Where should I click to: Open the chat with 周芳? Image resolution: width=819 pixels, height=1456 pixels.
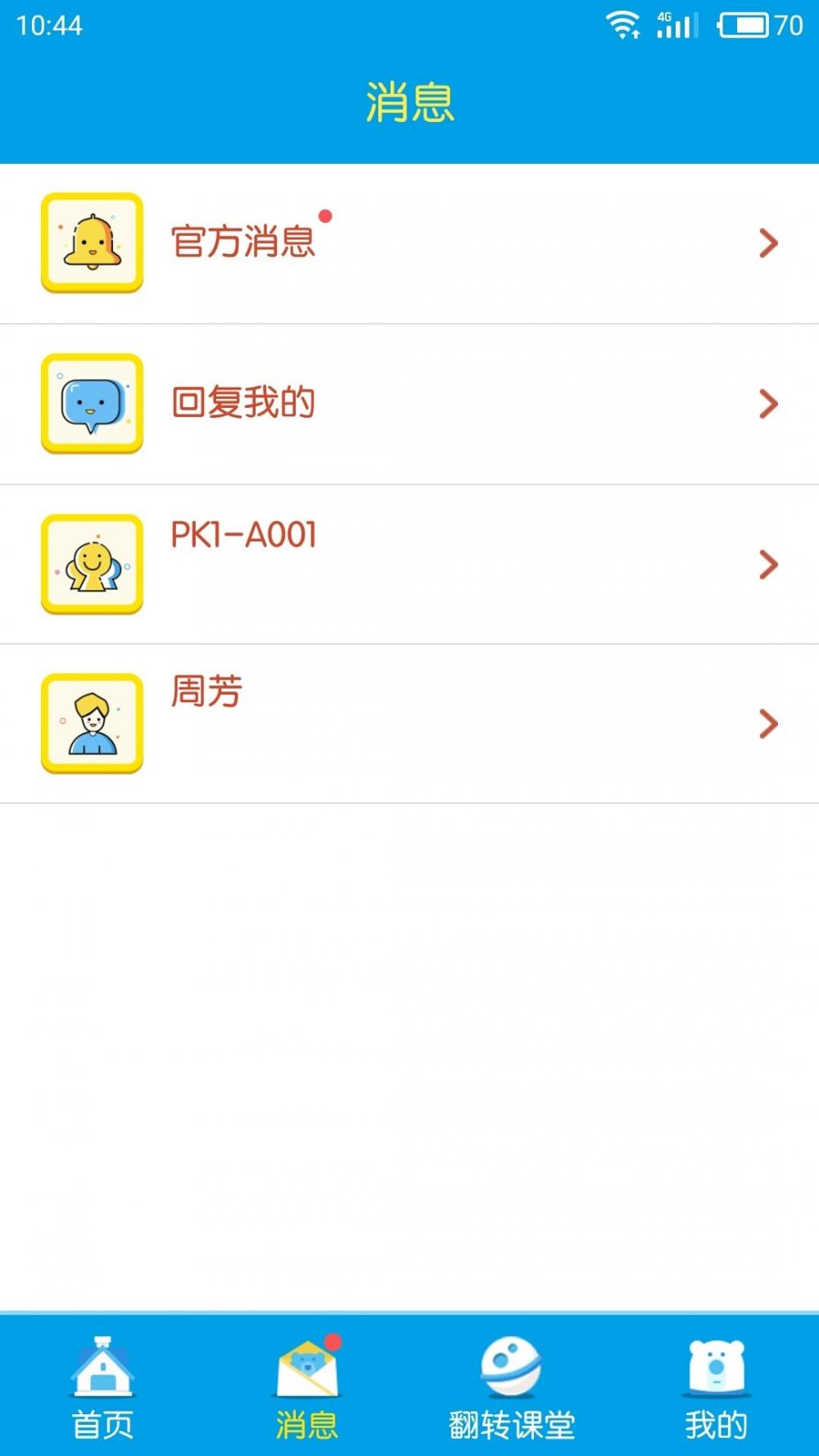pos(409,723)
